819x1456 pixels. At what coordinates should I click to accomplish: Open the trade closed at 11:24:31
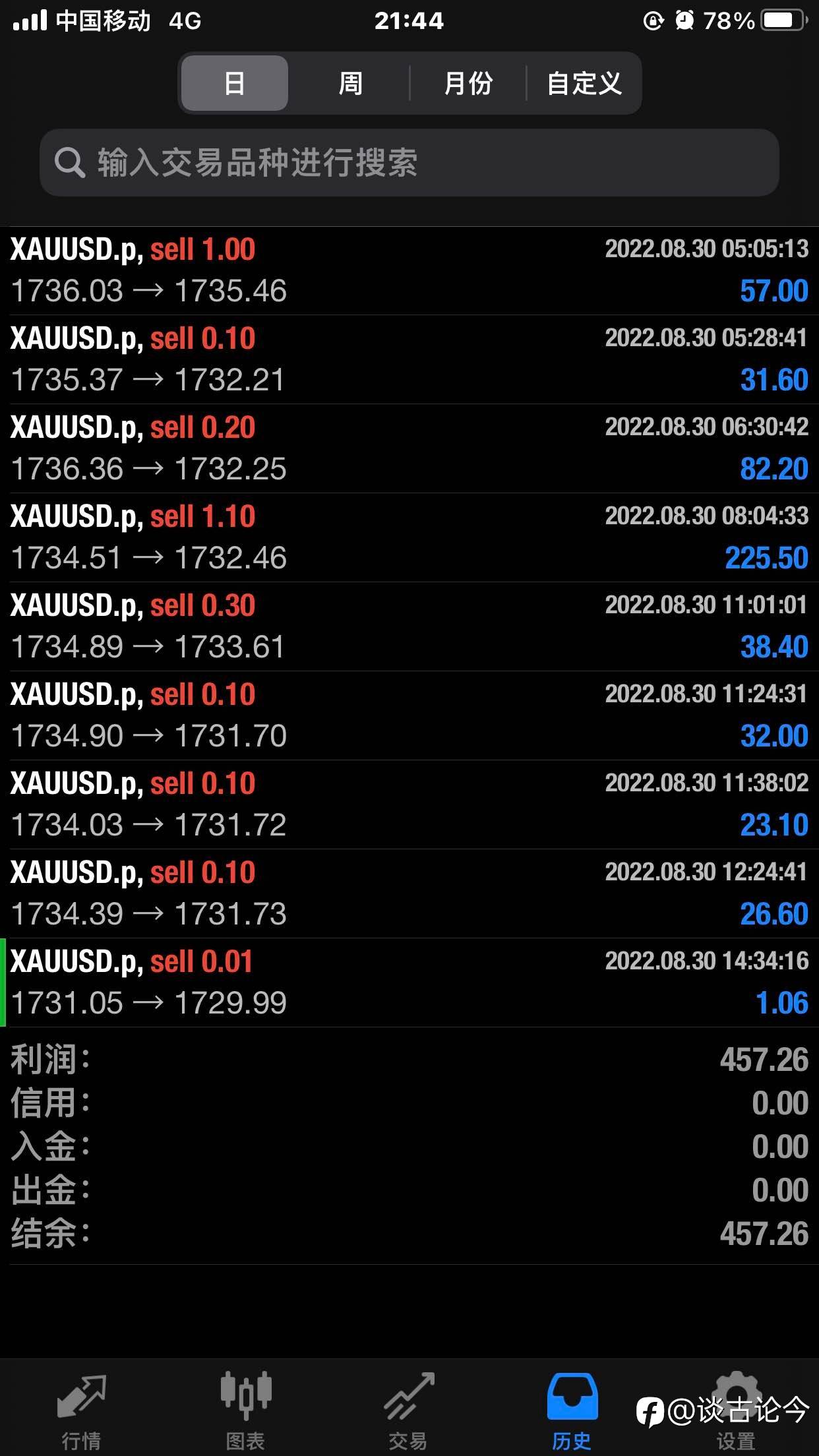(409, 715)
